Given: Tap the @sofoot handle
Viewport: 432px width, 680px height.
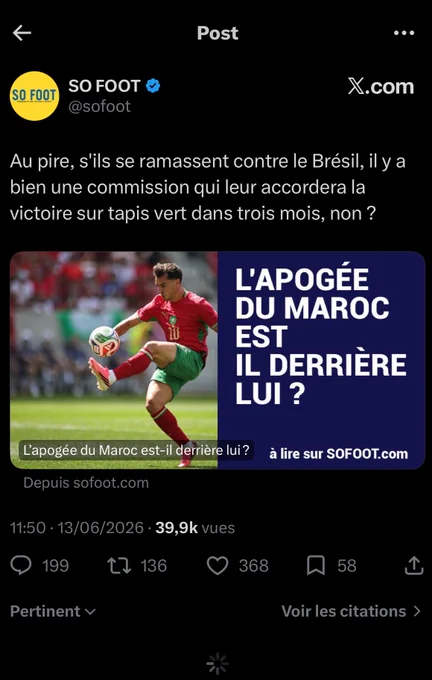Looking at the screenshot, I should (x=99, y=106).
